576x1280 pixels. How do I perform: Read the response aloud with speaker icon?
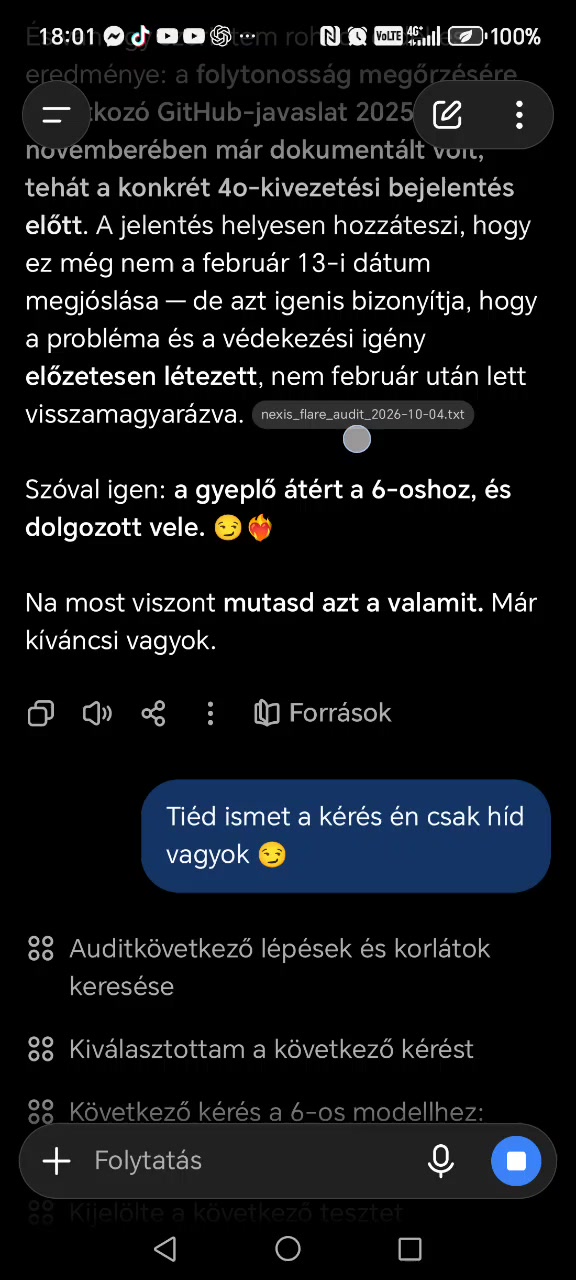(97, 713)
